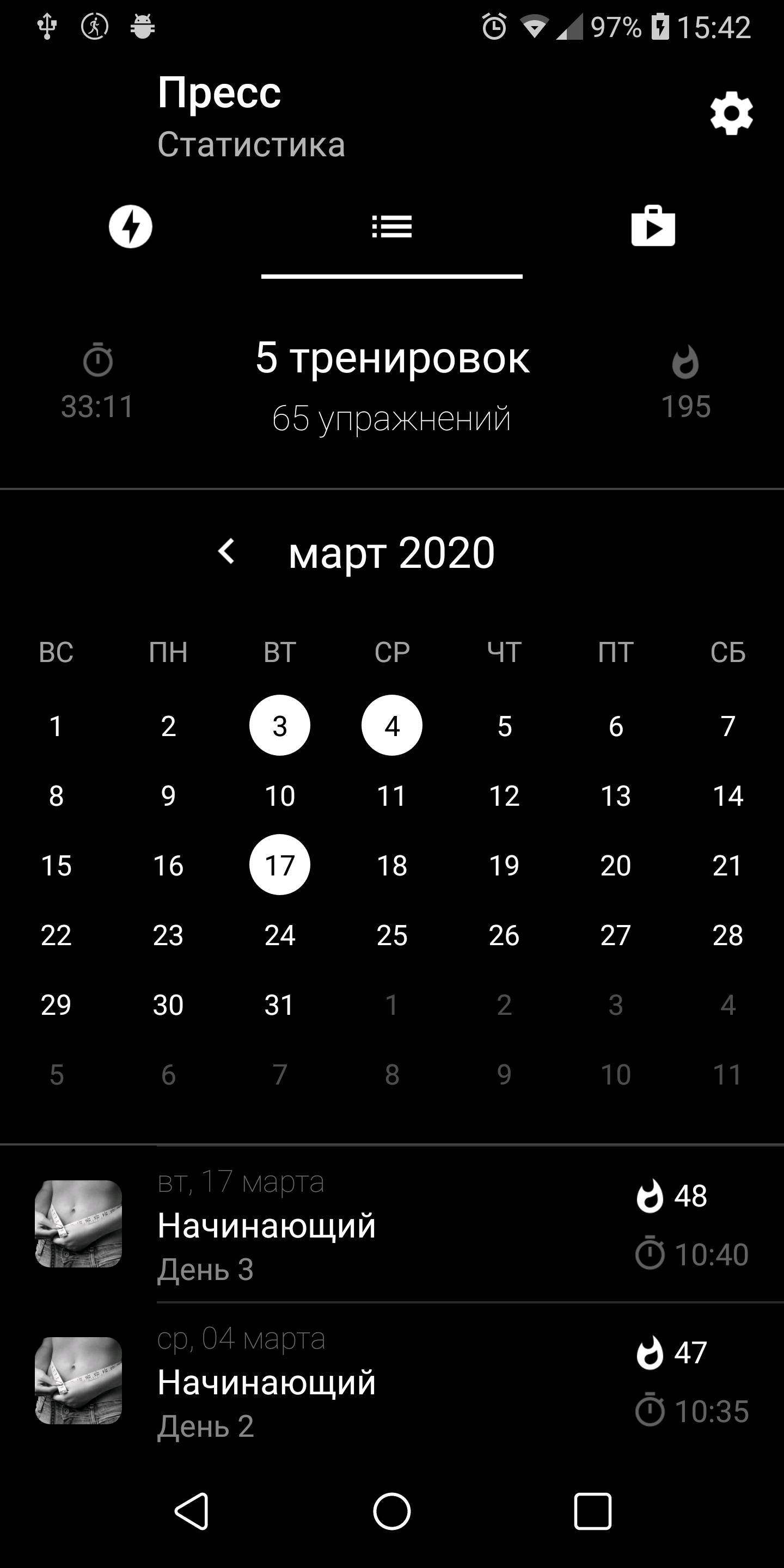Go to the home screen
Image resolution: width=784 pixels, height=1568 pixels.
tap(392, 1511)
